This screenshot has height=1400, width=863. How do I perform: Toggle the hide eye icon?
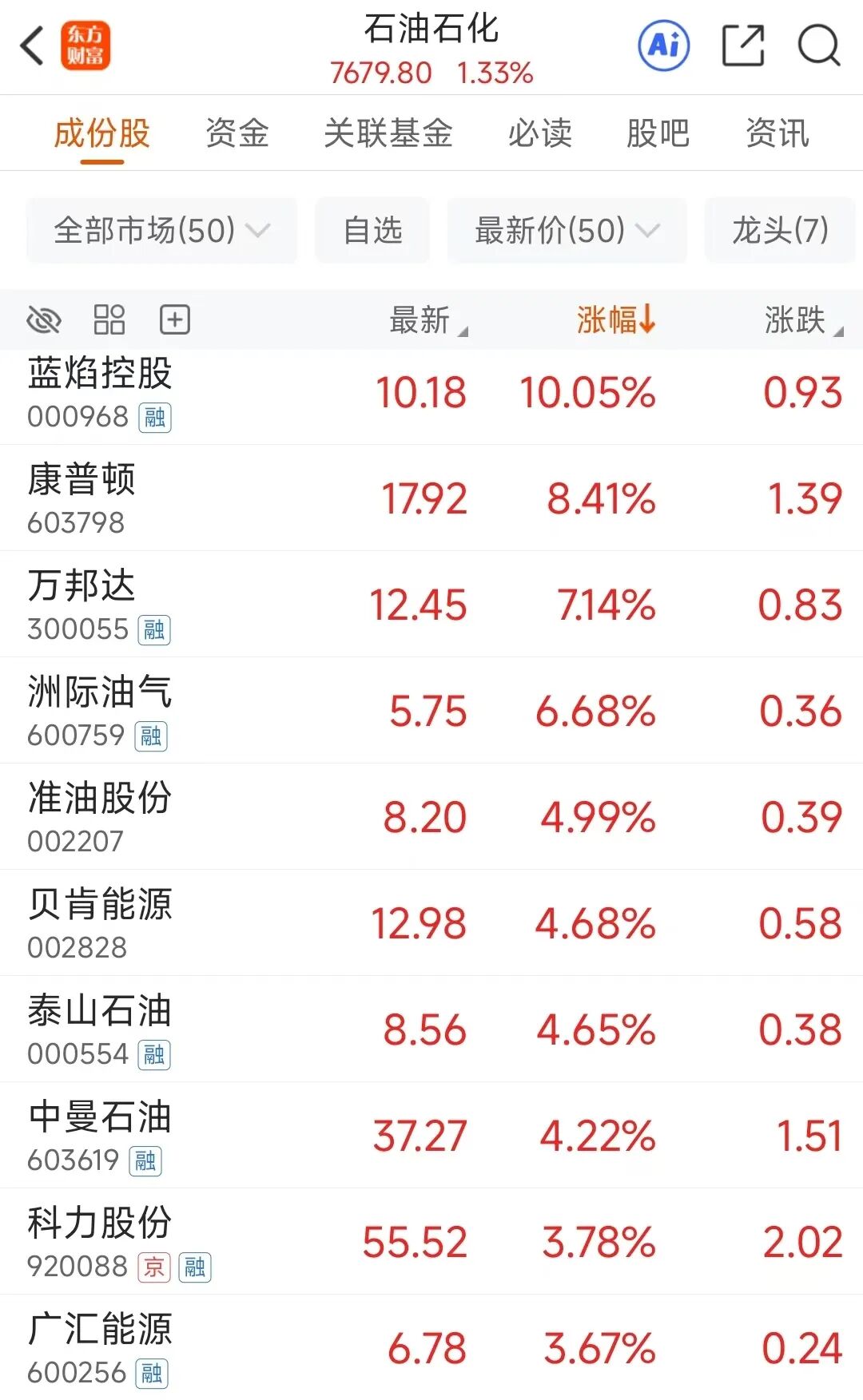[44, 320]
